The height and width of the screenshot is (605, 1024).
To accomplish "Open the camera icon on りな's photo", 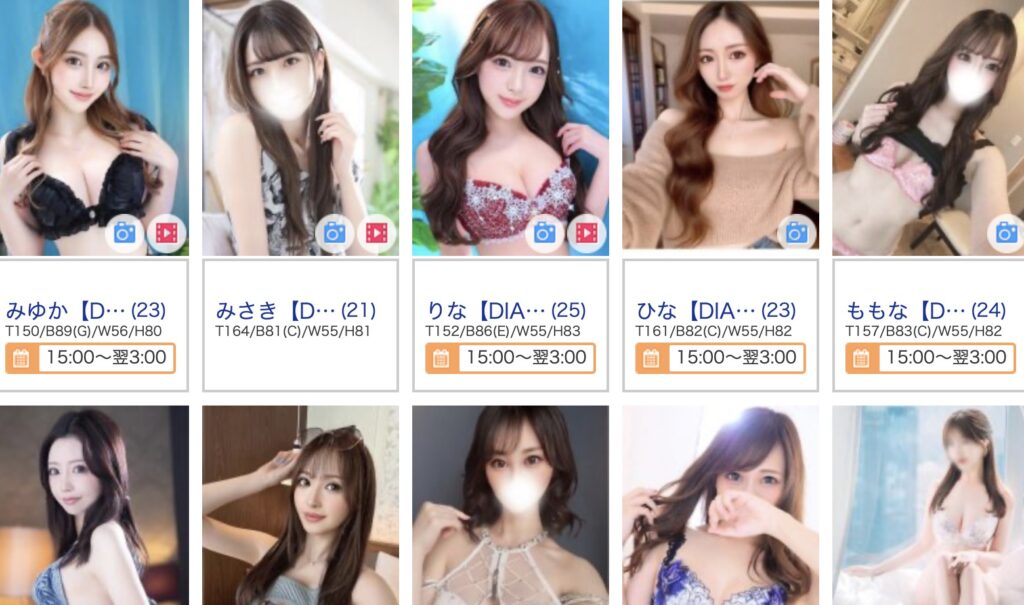I will pos(544,233).
